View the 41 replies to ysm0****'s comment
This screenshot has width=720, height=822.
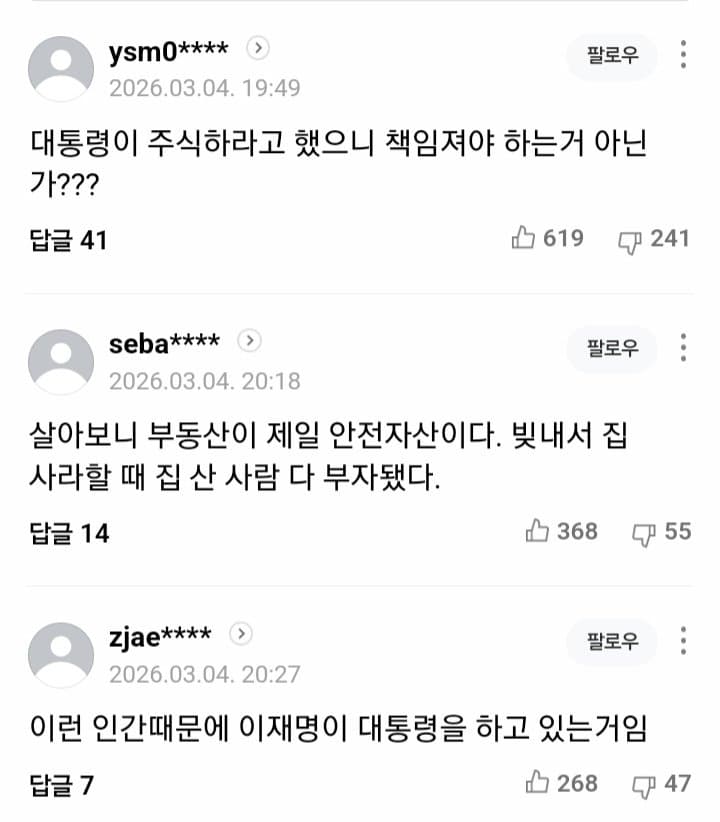click(68, 240)
